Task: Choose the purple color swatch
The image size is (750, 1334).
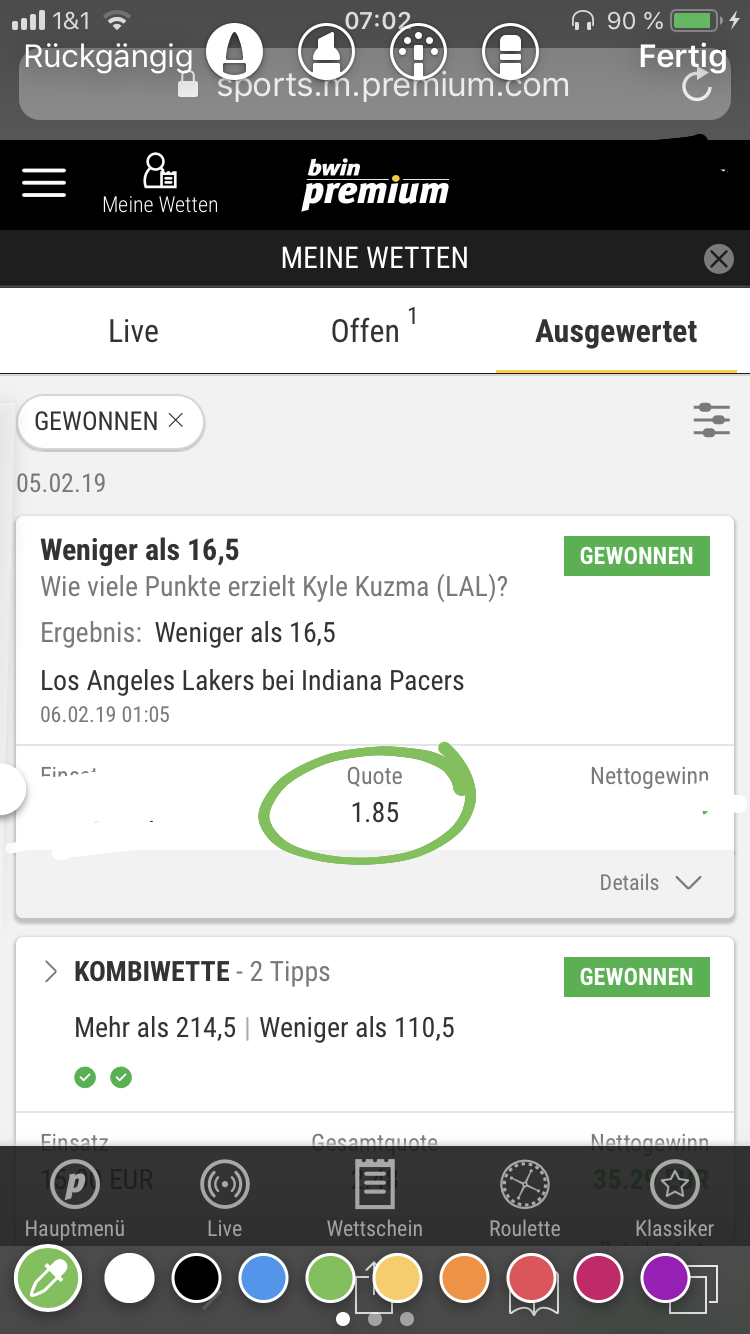Action: coord(666,1279)
